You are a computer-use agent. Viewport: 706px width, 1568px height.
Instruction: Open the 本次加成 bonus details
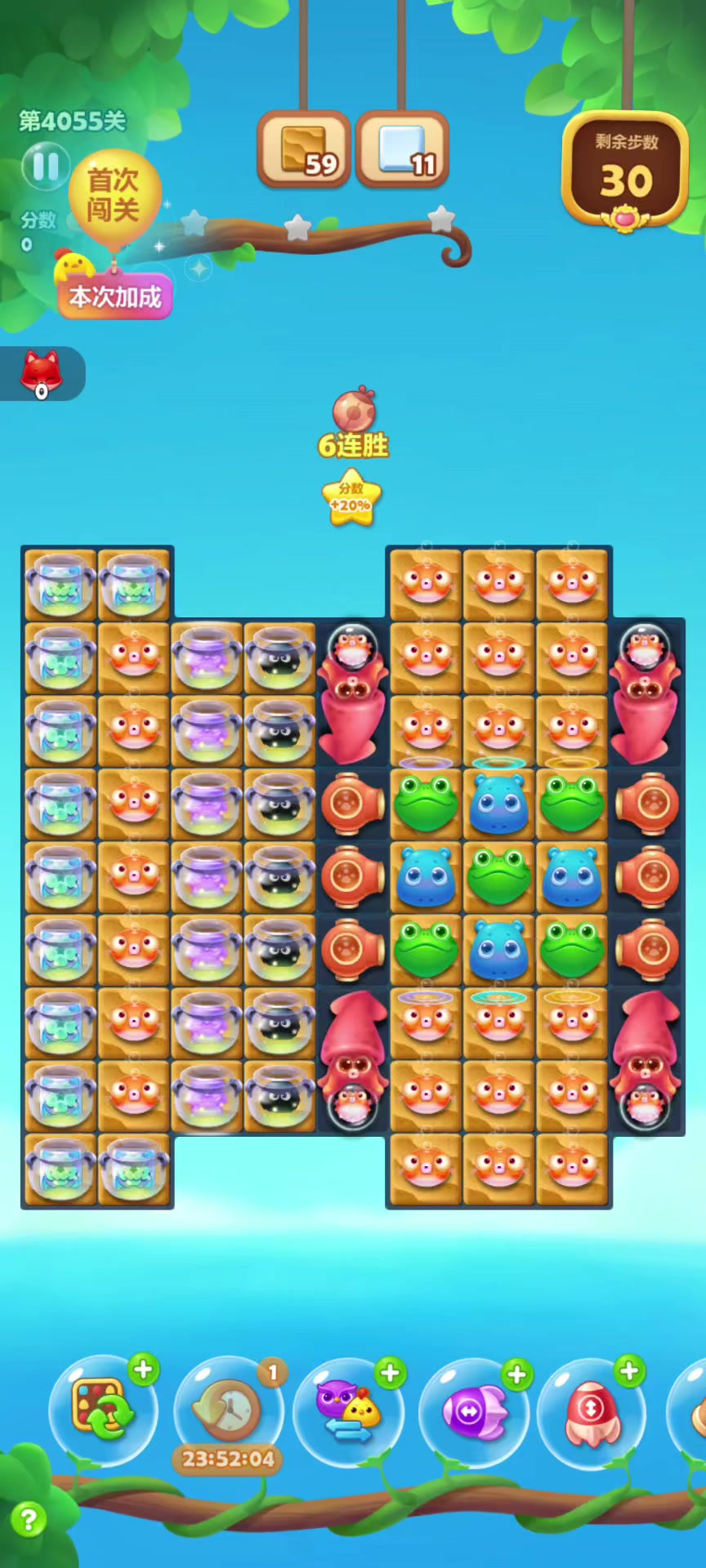[115, 297]
